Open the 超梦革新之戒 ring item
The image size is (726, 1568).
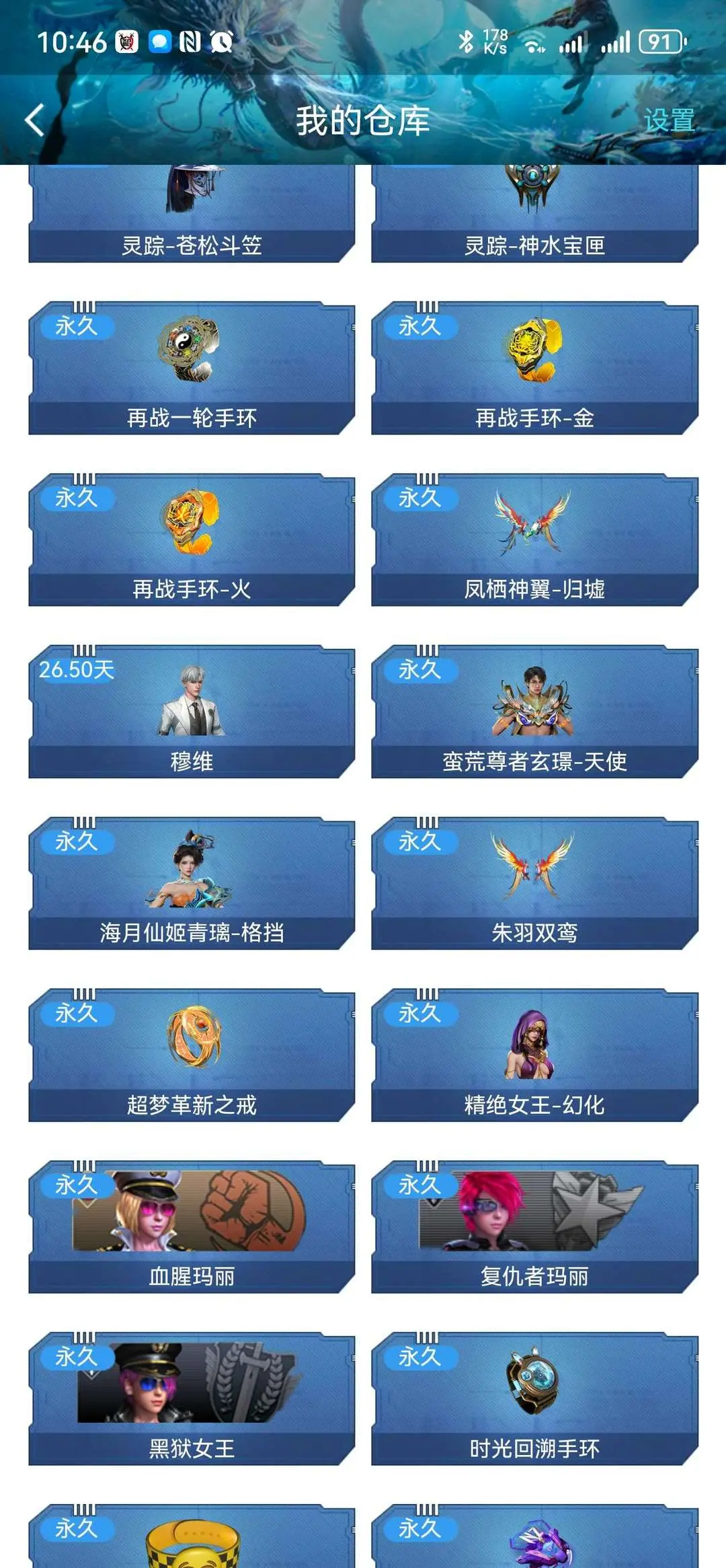192,1055
